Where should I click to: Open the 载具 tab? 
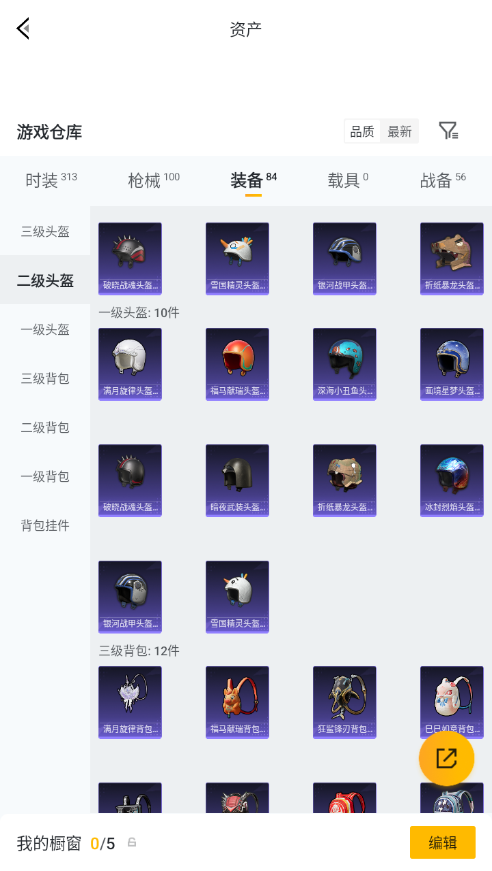348,180
